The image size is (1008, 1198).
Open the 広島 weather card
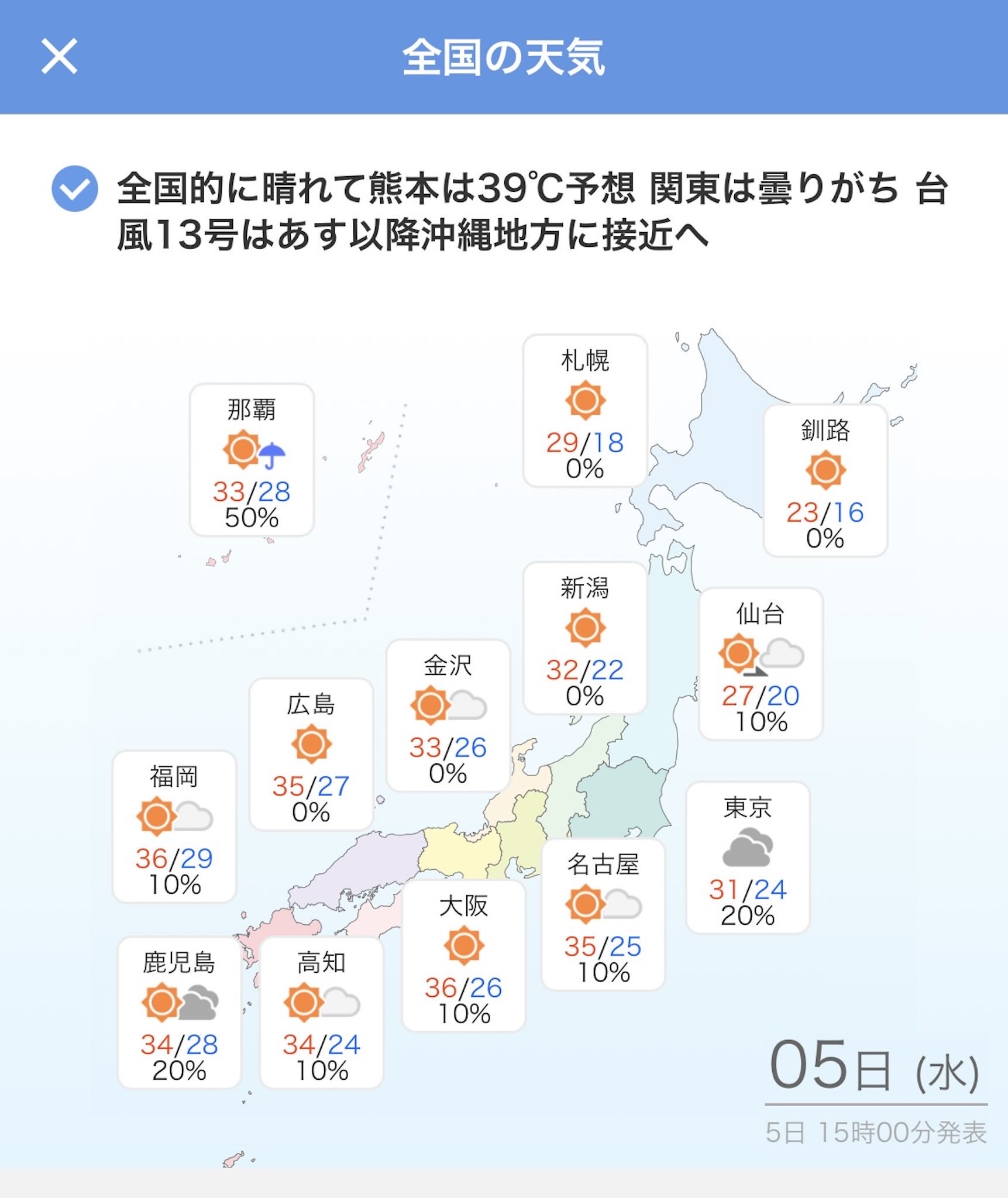[311, 755]
